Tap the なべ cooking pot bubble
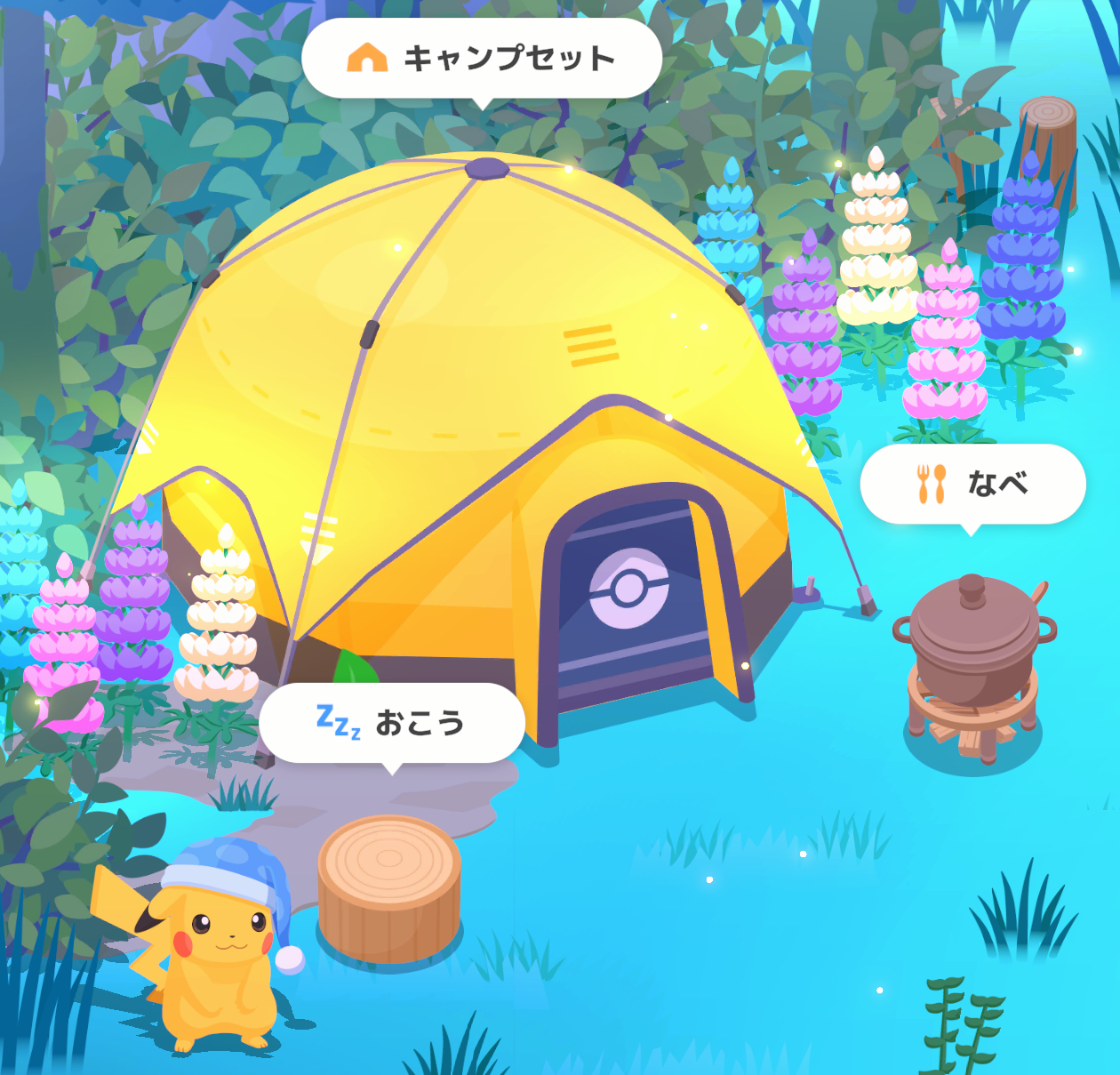Screen dimensions: 1120x1075 [972, 484]
